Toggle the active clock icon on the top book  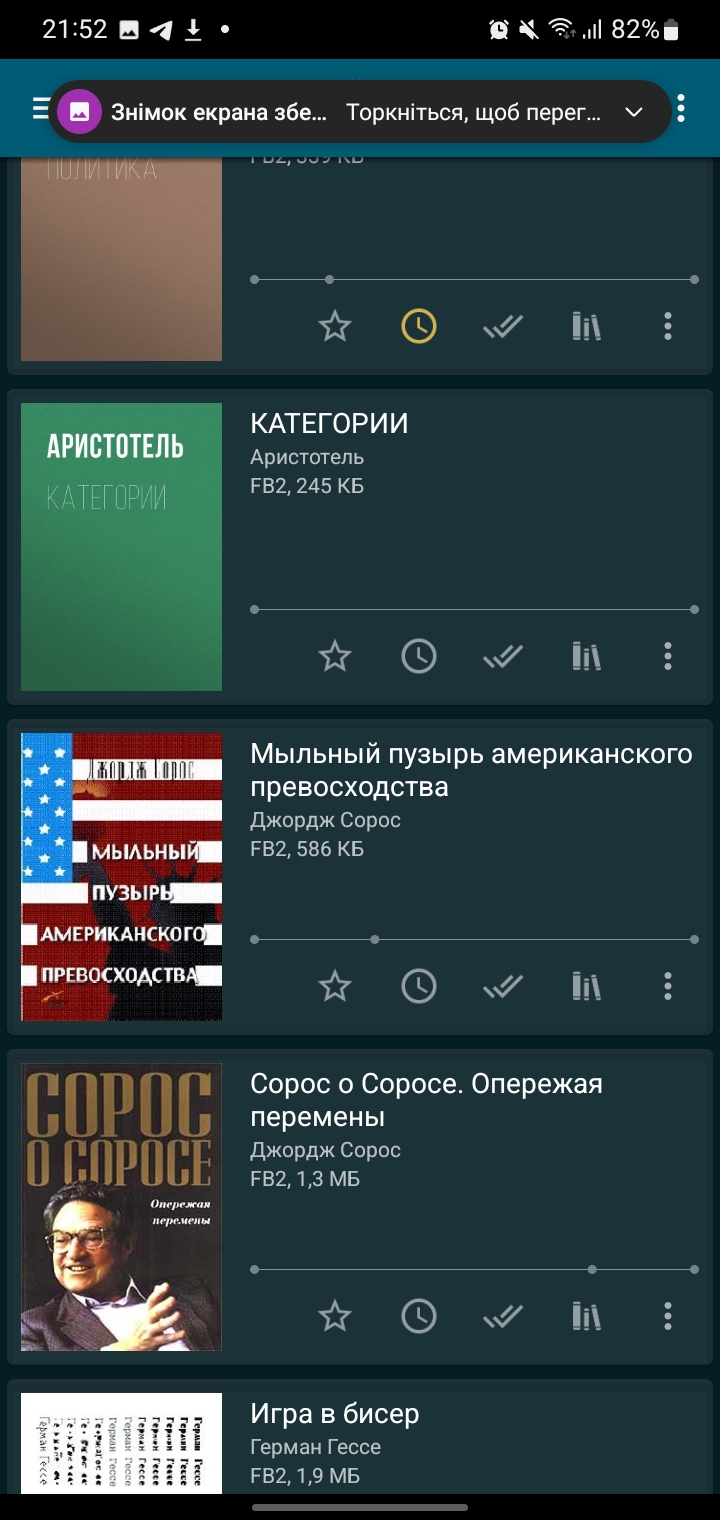click(419, 326)
